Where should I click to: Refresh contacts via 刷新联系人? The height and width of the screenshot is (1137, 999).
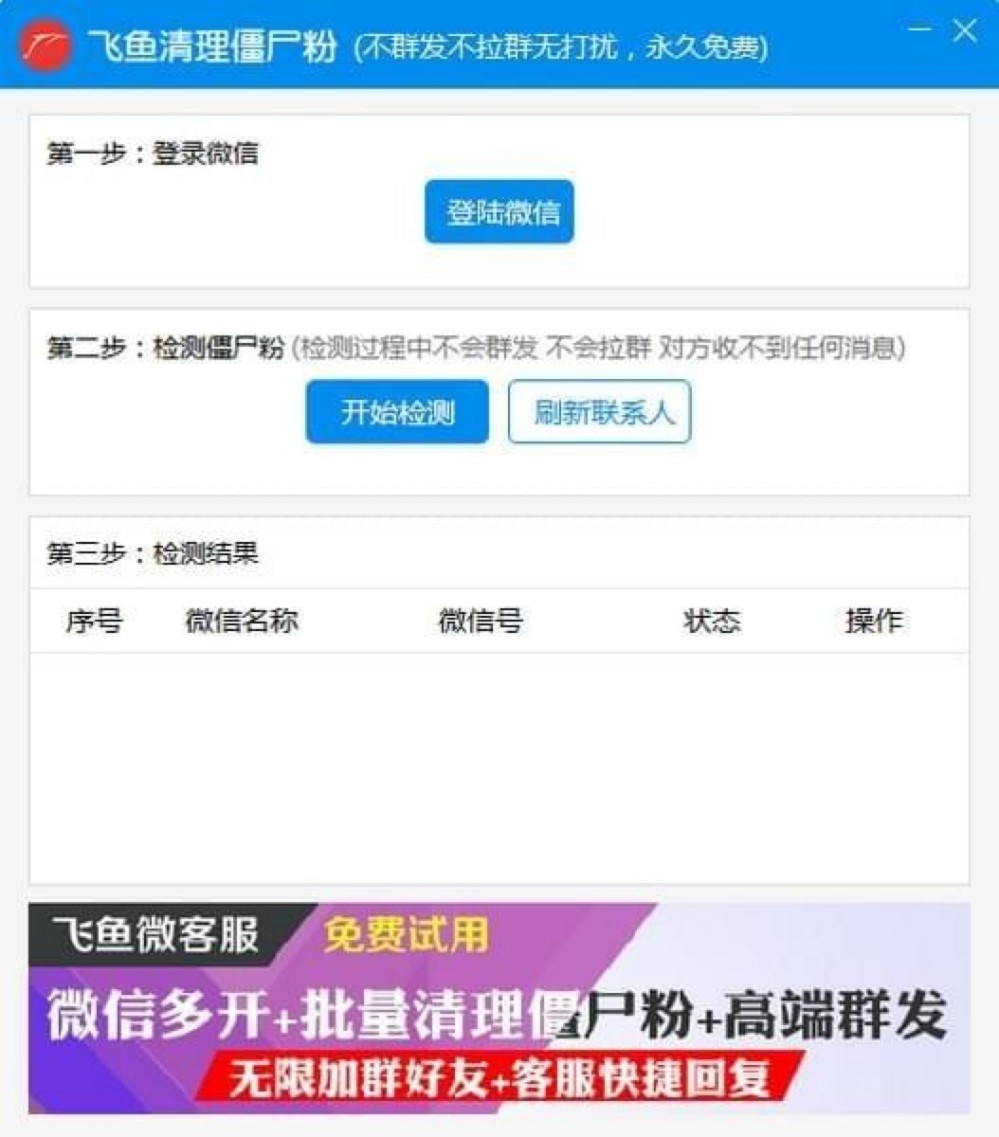[599, 412]
